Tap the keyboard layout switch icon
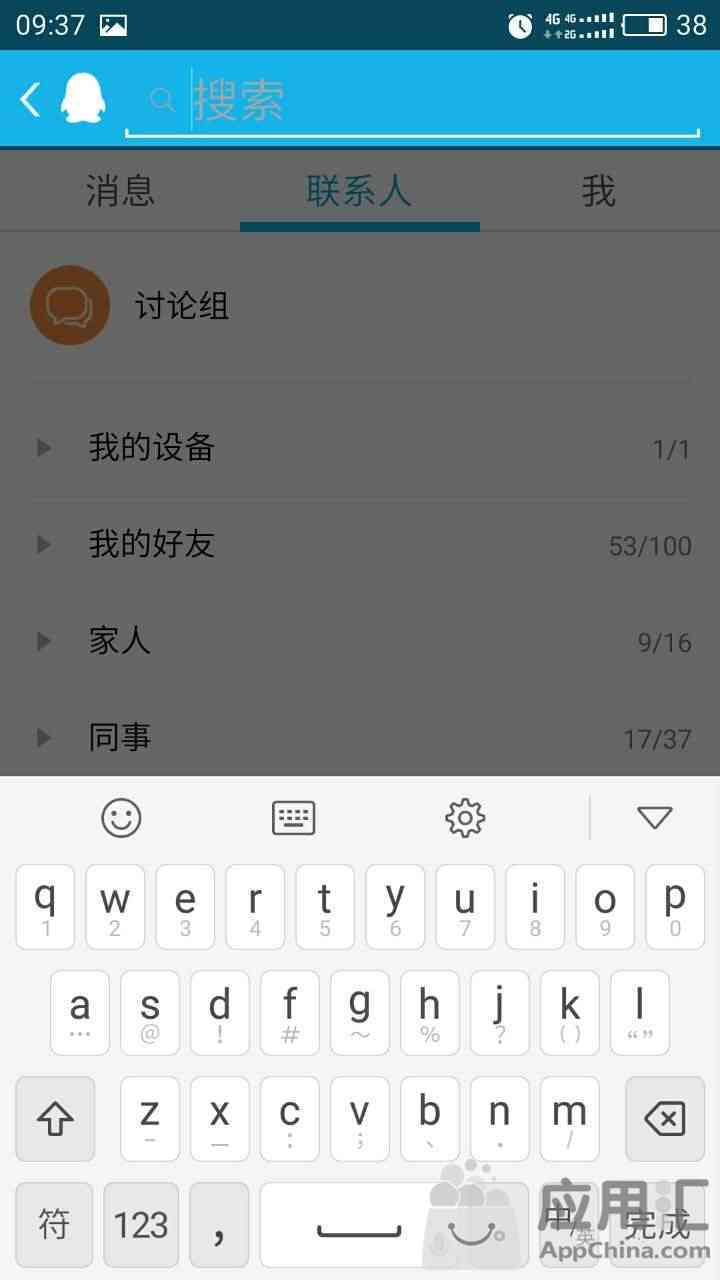Screen dimensions: 720x1280 coord(293,818)
